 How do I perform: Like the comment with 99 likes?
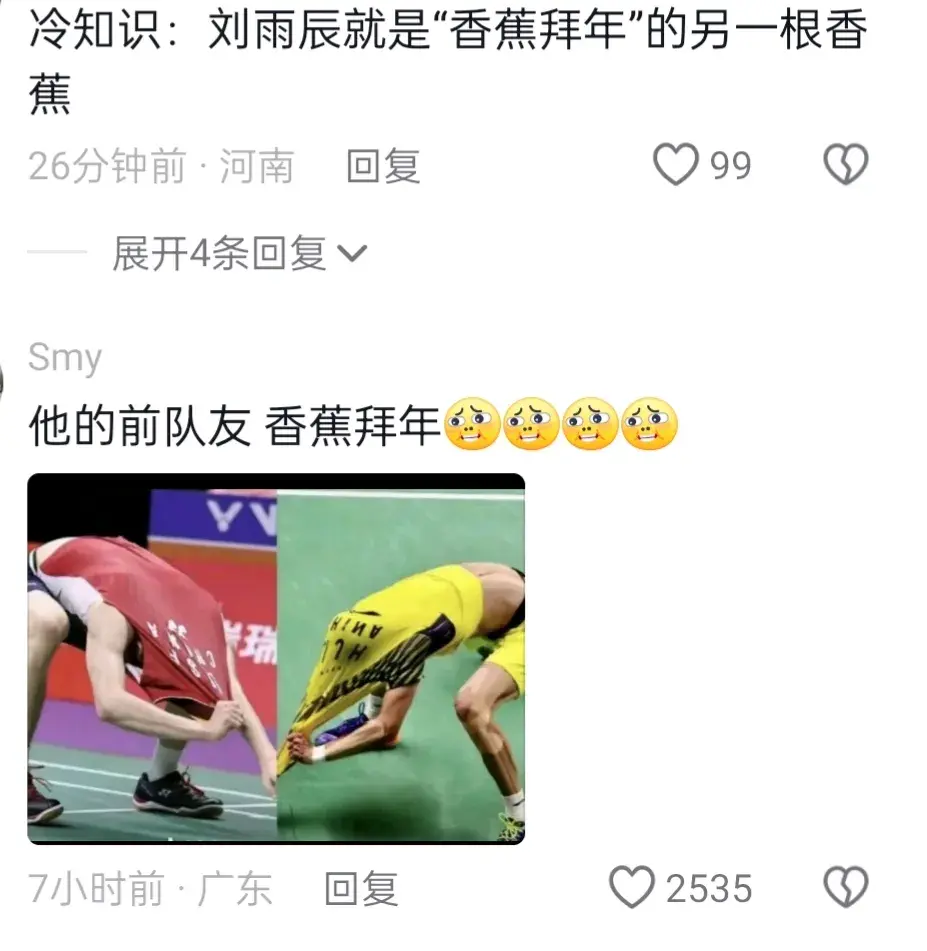(x=675, y=165)
